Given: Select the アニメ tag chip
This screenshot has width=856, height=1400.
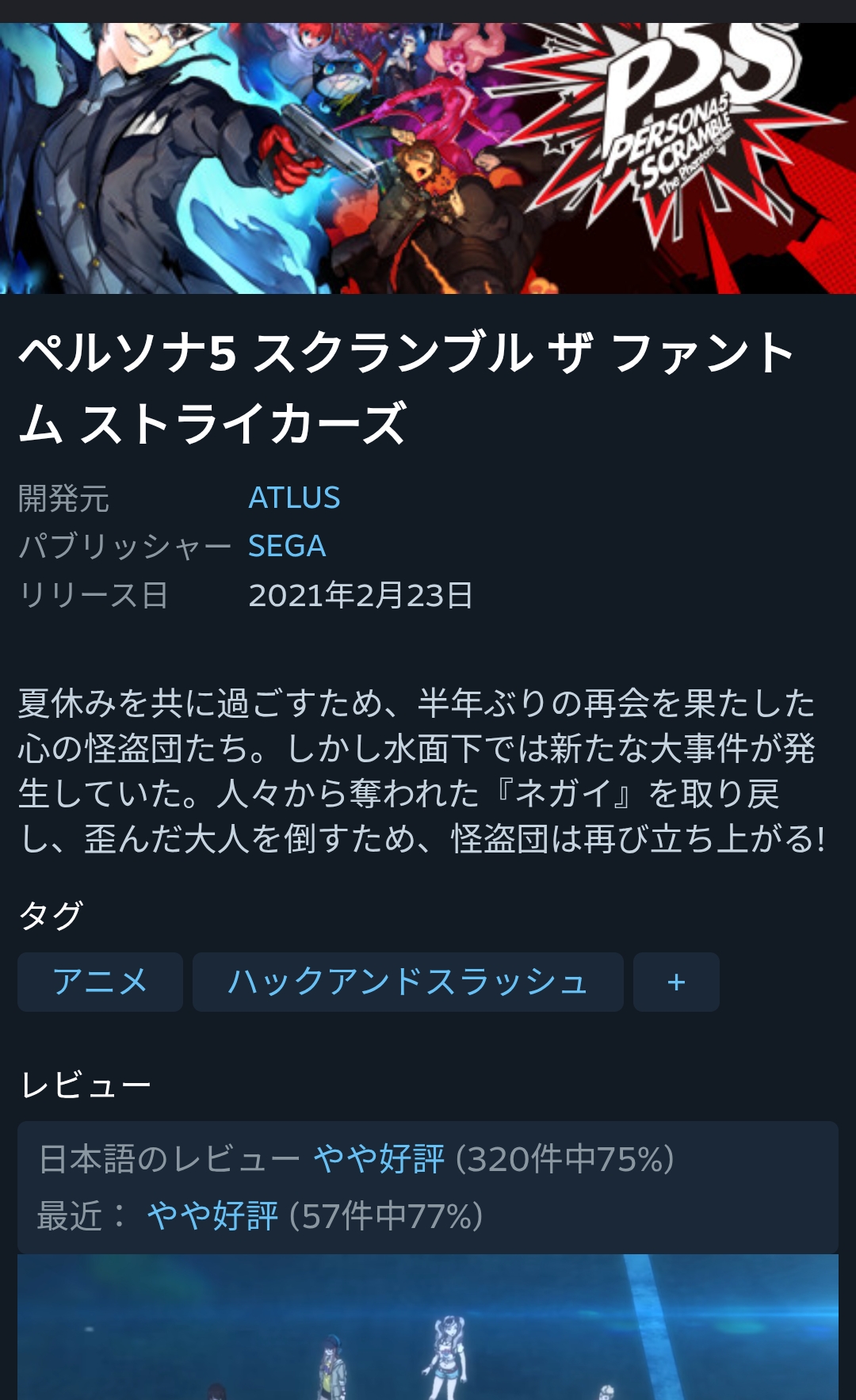Looking at the screenshot, I should pyautogui.click(x=100, y=982).
